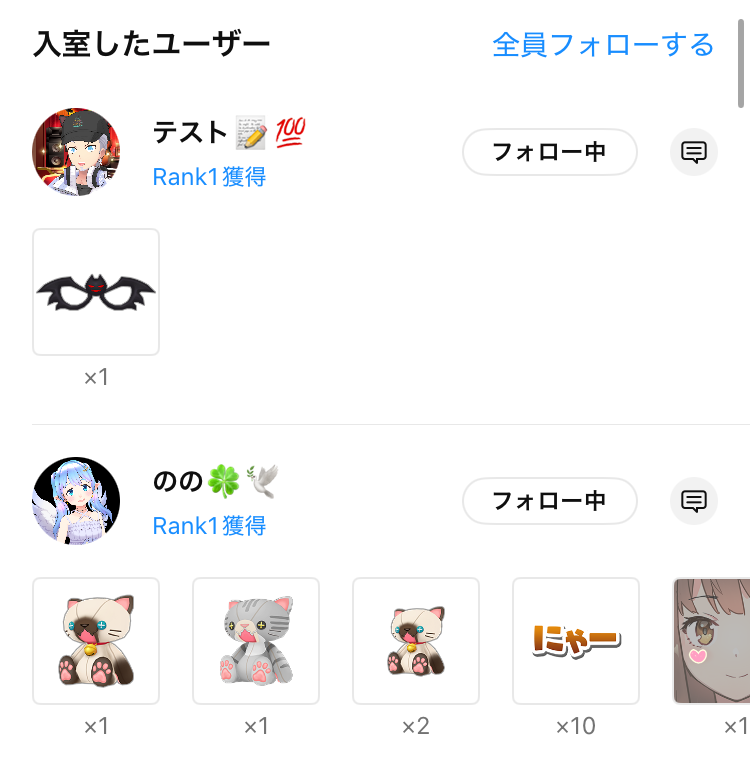Select the gray tabby cat plush gift

256,641
